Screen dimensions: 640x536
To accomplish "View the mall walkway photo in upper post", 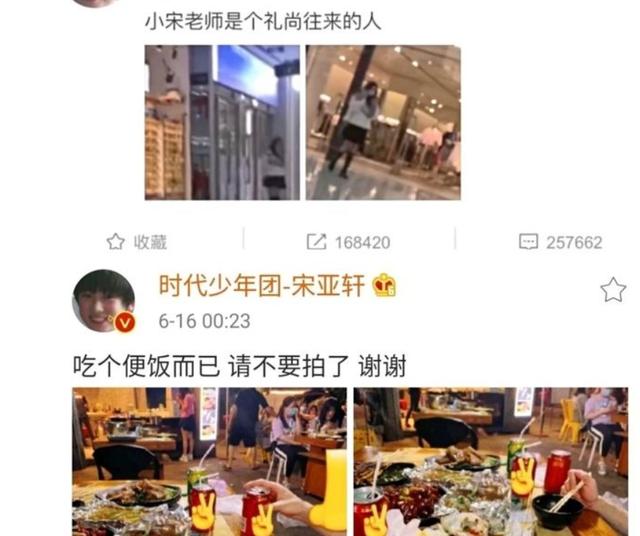I will [383, 122].
